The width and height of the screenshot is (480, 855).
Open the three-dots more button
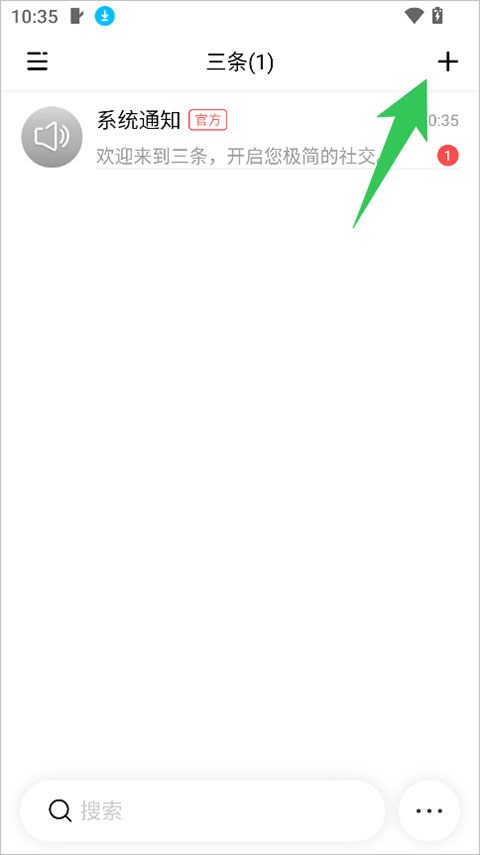(x=429, y=811)
